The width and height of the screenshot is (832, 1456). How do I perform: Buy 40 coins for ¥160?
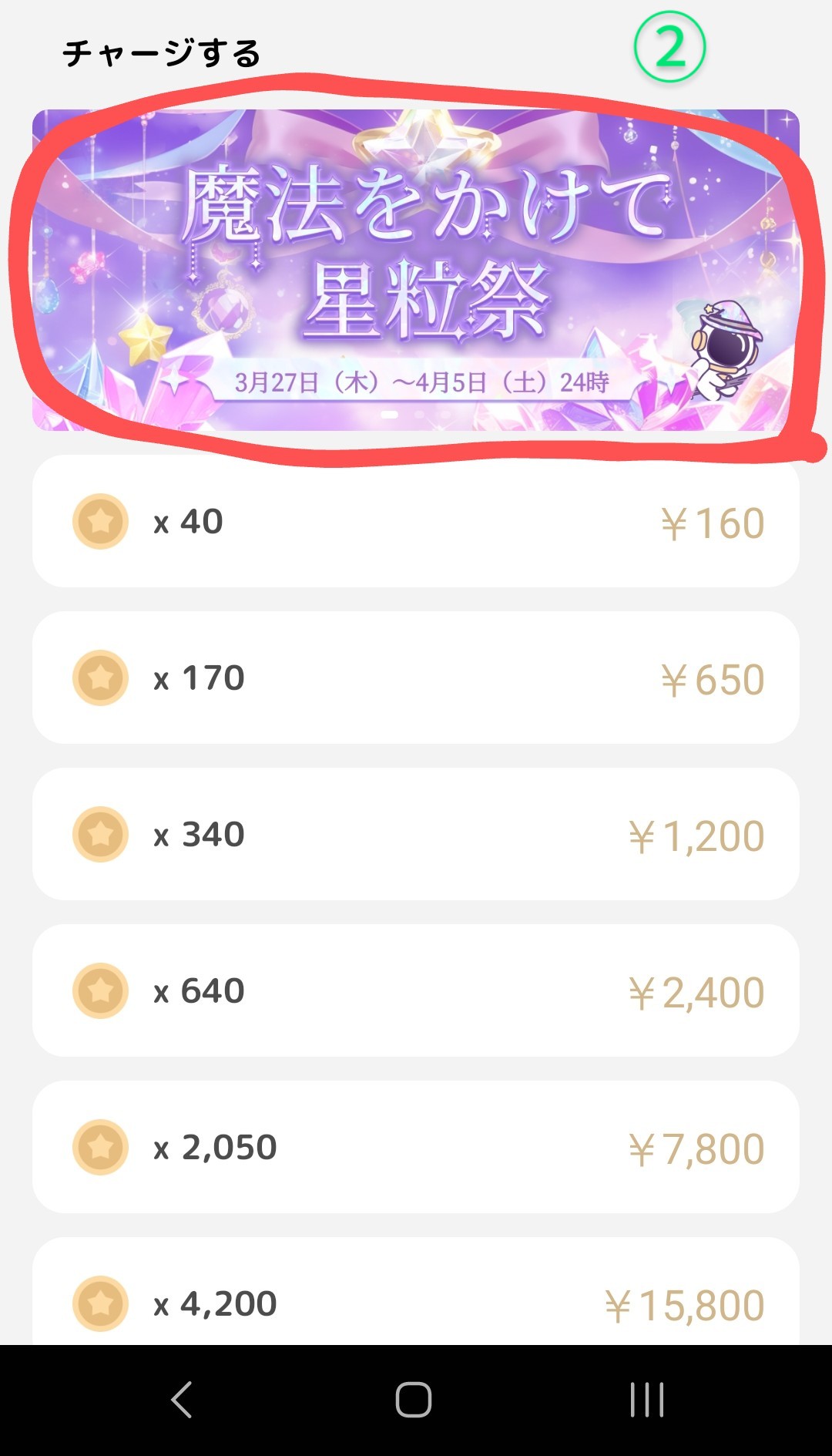pos(415,522)
